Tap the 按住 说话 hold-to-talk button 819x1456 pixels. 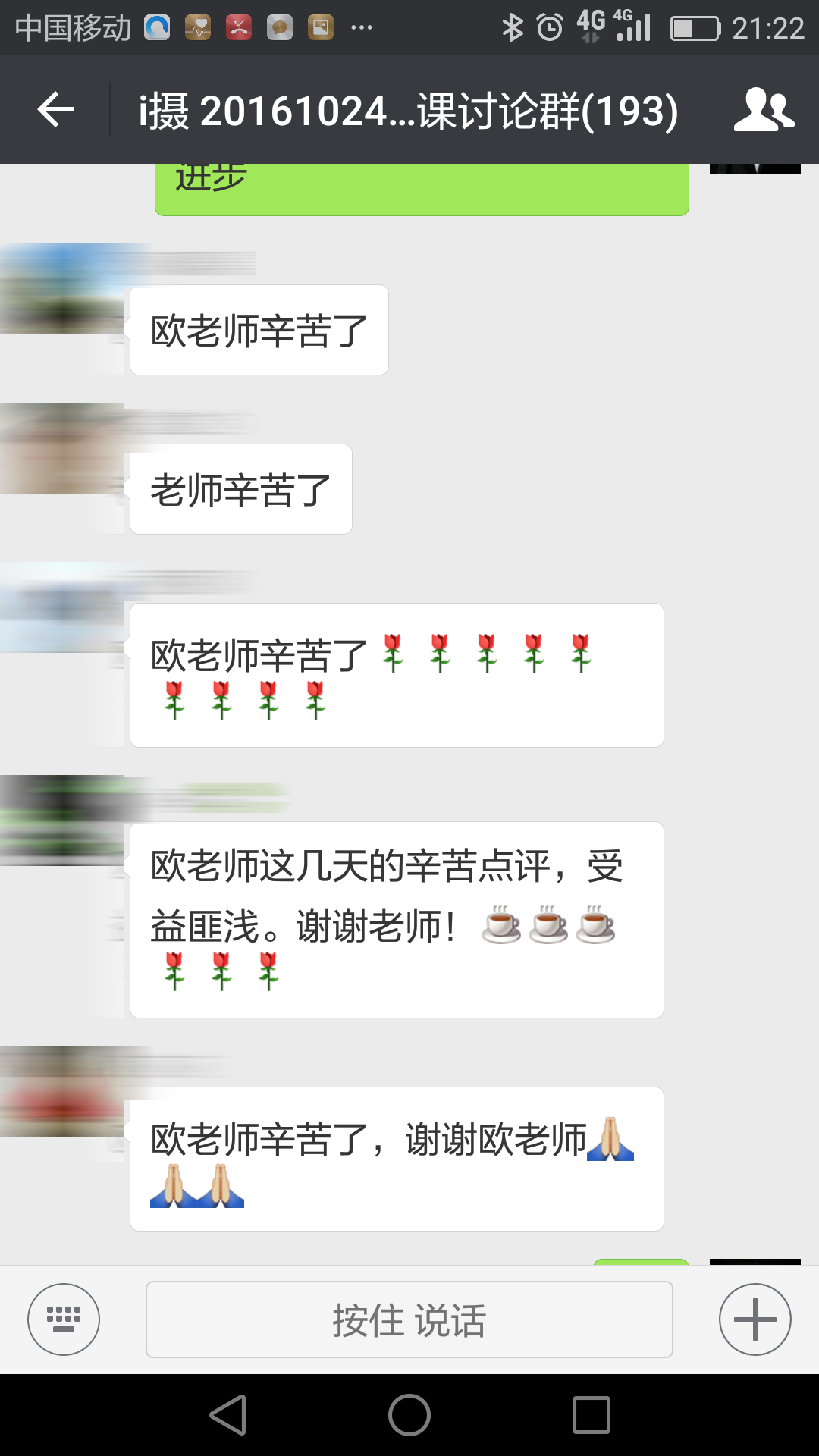409,1319
